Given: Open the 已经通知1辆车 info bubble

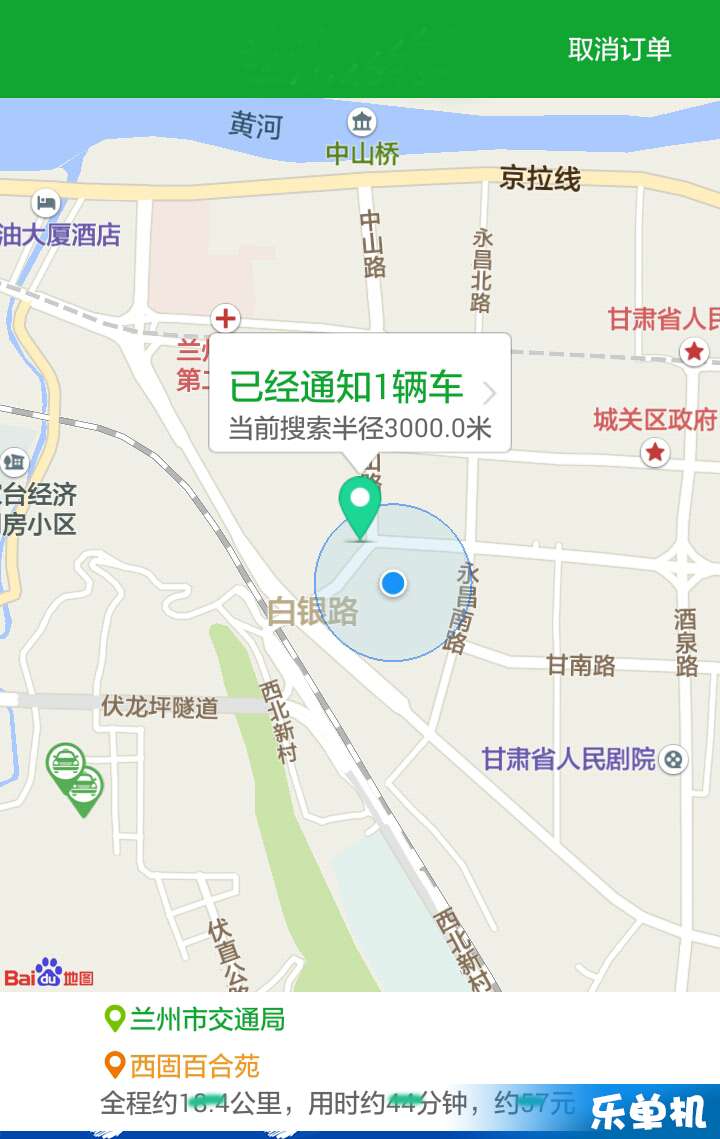Looking at the screenshot, I should click(360, 393).
